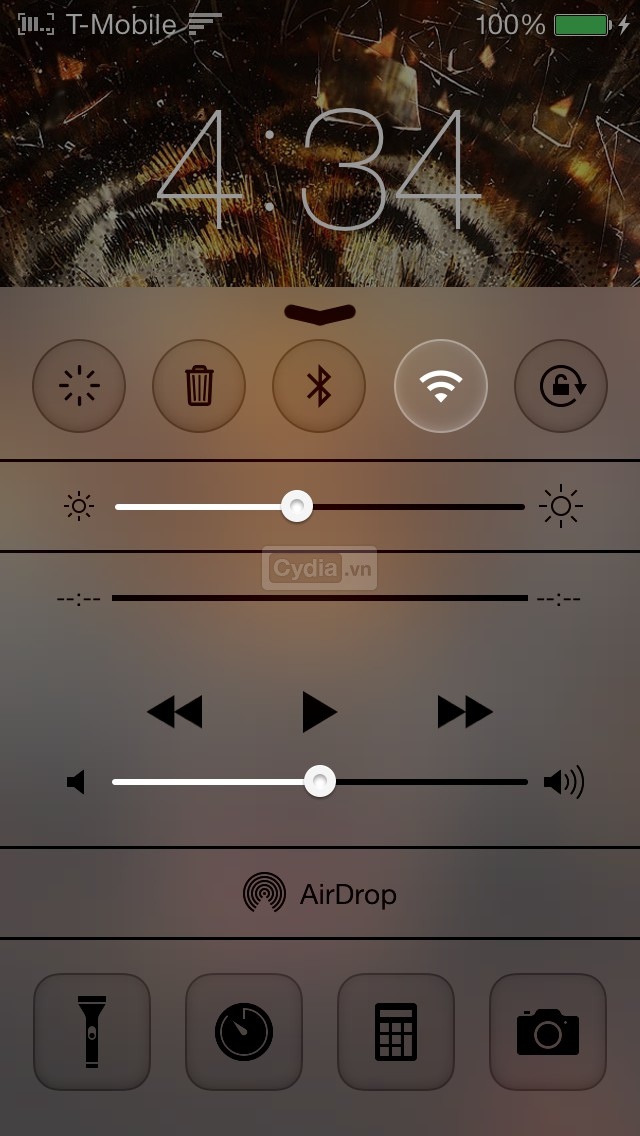Turn on Bluetooth
Screen dimensions: 640x1136
click(319, 386)
